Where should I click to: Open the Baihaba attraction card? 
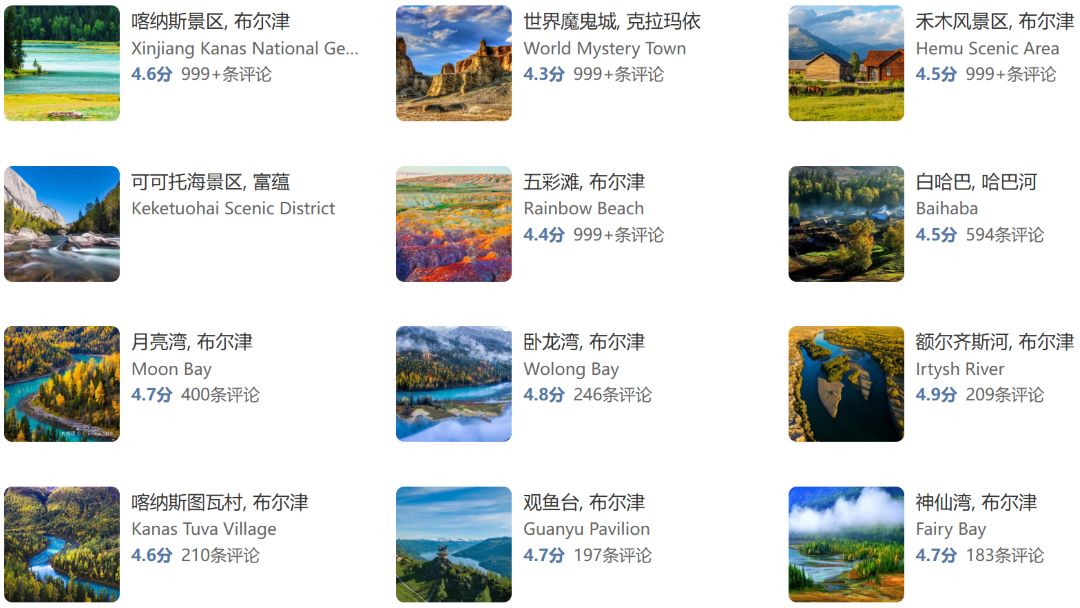point(975,183)
